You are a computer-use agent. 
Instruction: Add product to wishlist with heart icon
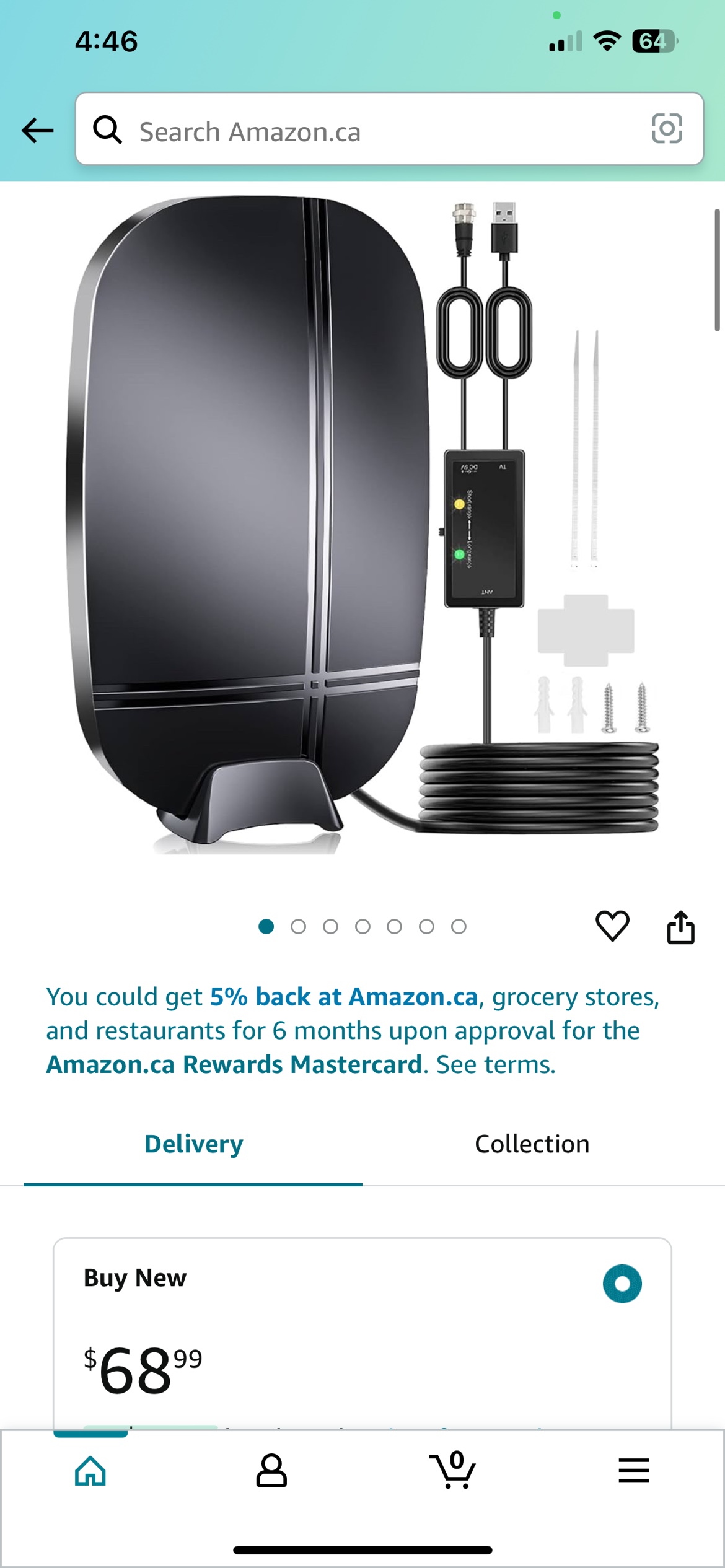click(x=612, y=926)
